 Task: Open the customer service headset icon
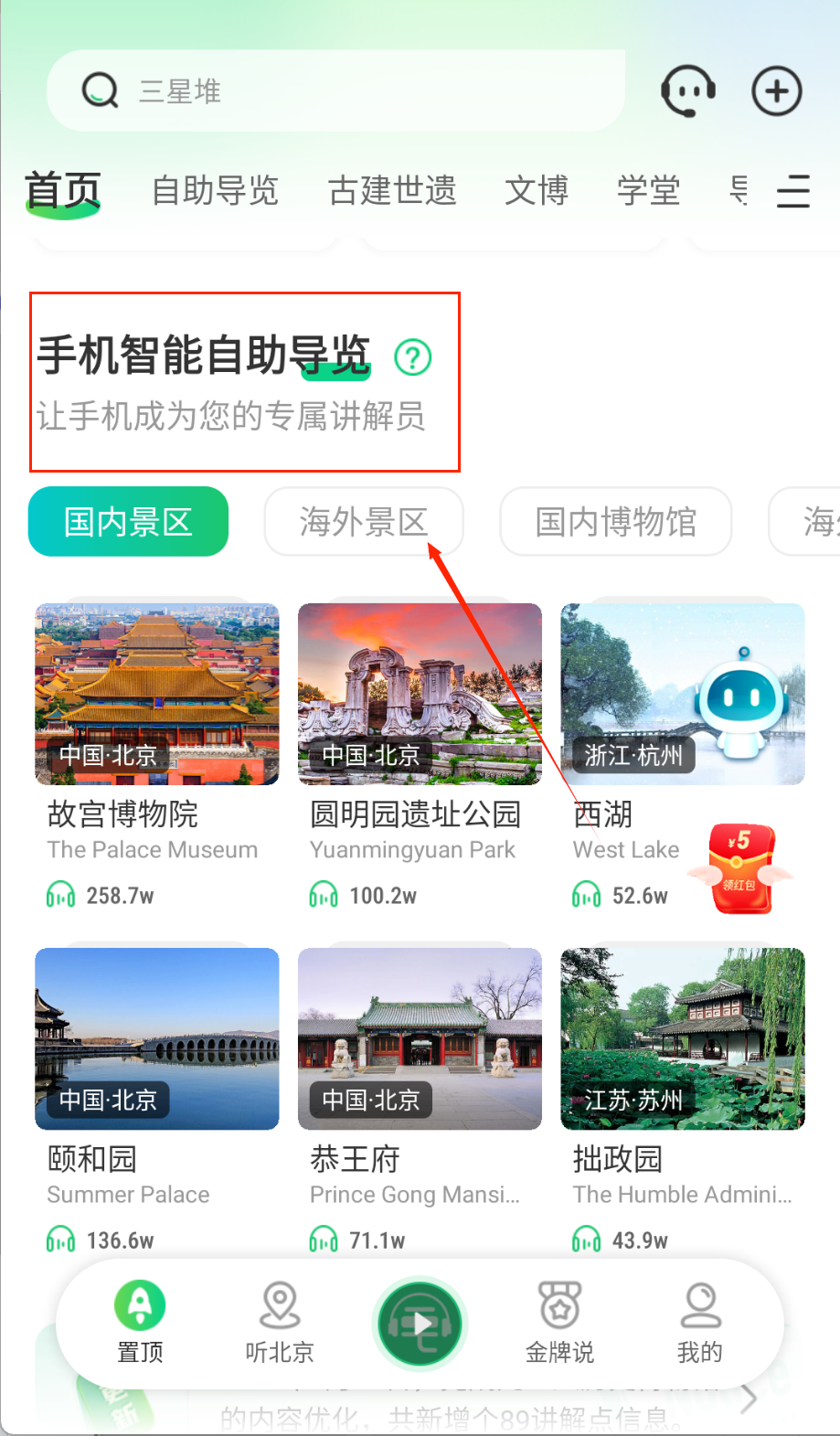pos(687,90)
